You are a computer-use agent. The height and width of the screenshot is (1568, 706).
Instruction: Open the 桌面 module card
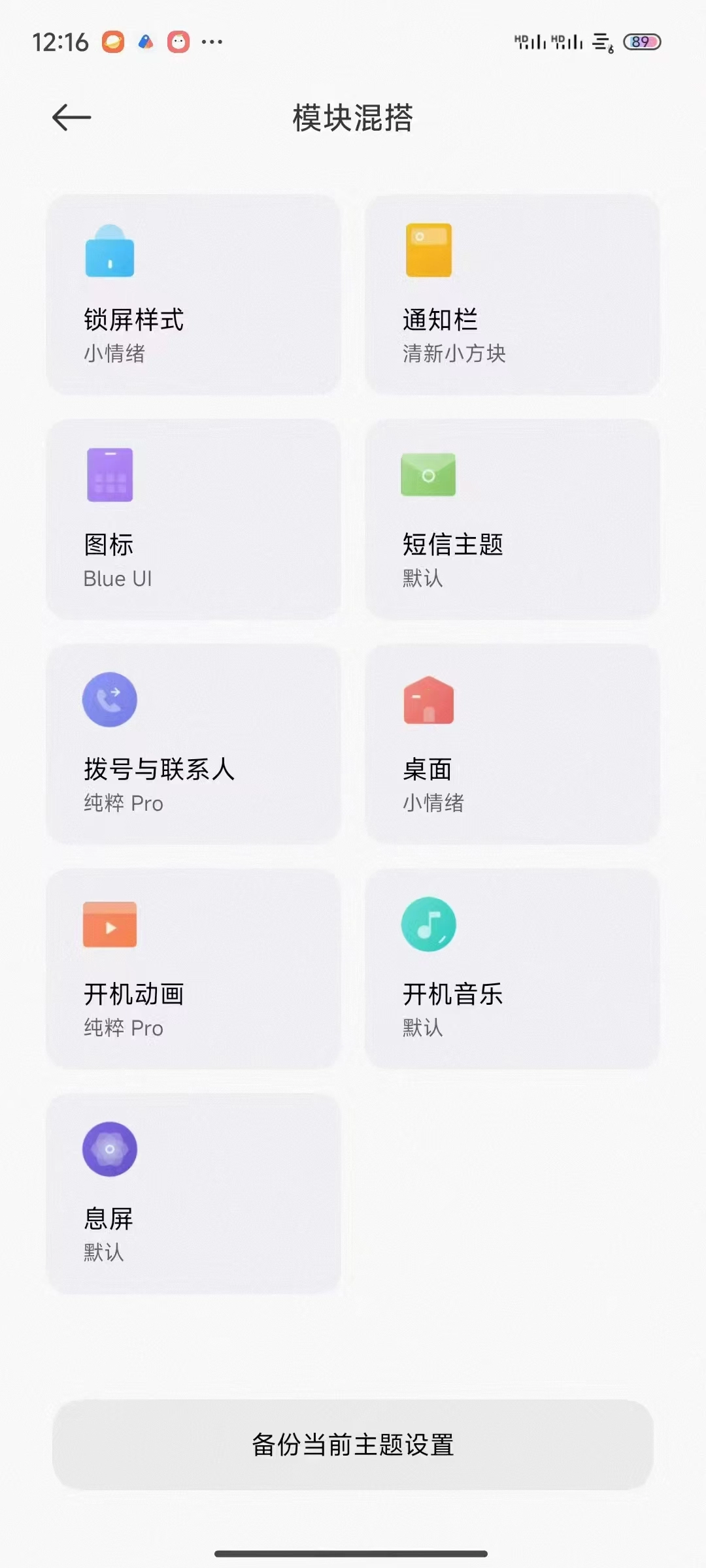(512, 743)
